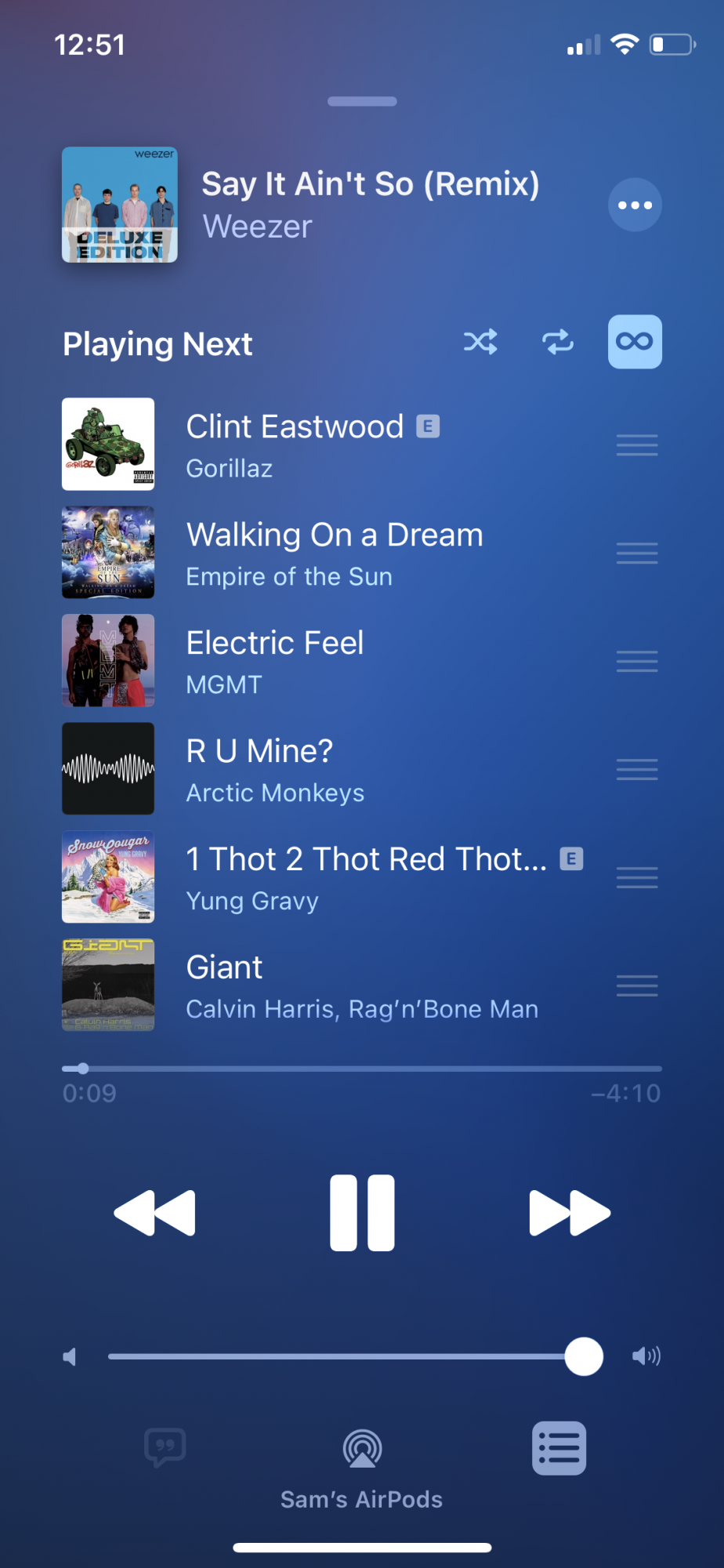Image resolution: width=724 pixels, height=1568 pixels.
Task: Open AirPlay output for Sam's AirPods
Action: tap(362, 1450)
